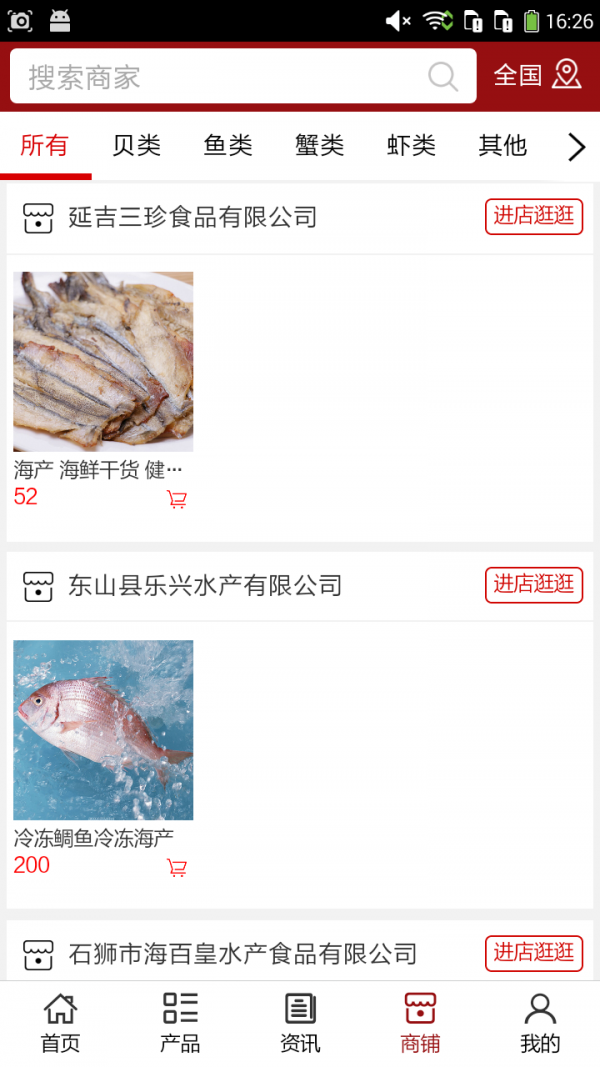
Task: Visit 东山县乐兴水产有限公司 via 进店逛逛
Action: [x=534, y=584]
